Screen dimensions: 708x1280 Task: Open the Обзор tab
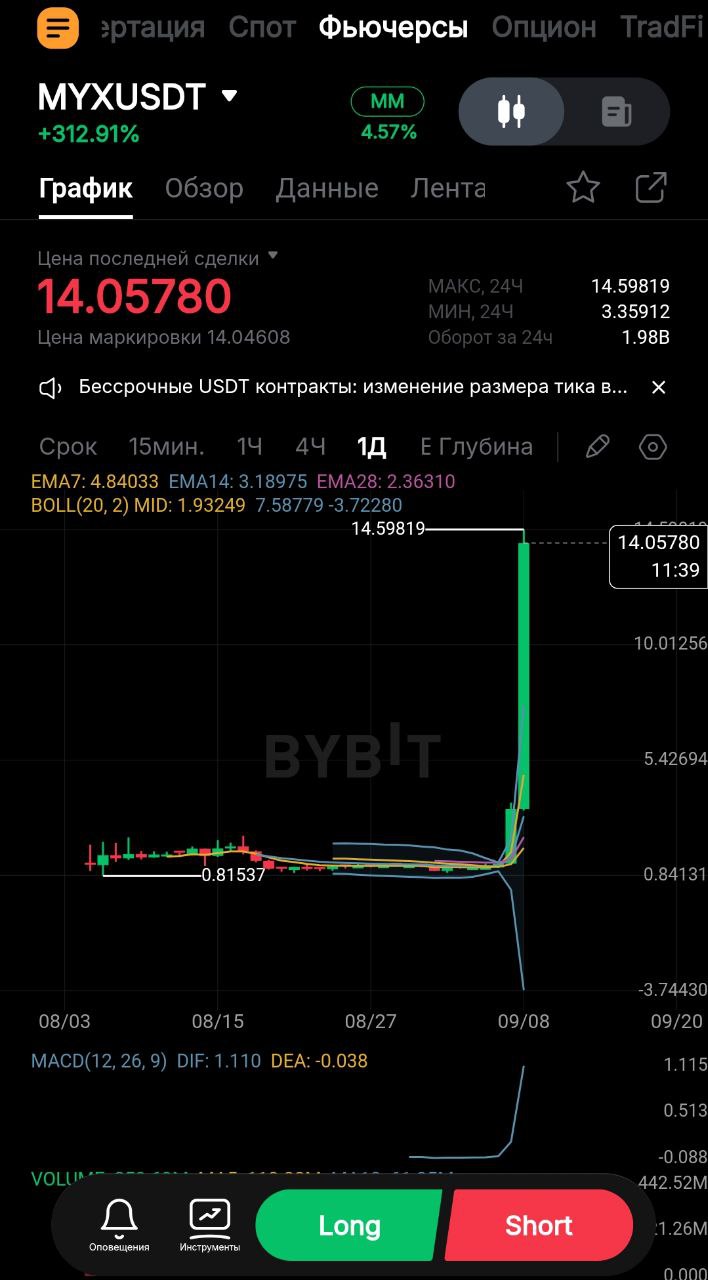point(204,188)
